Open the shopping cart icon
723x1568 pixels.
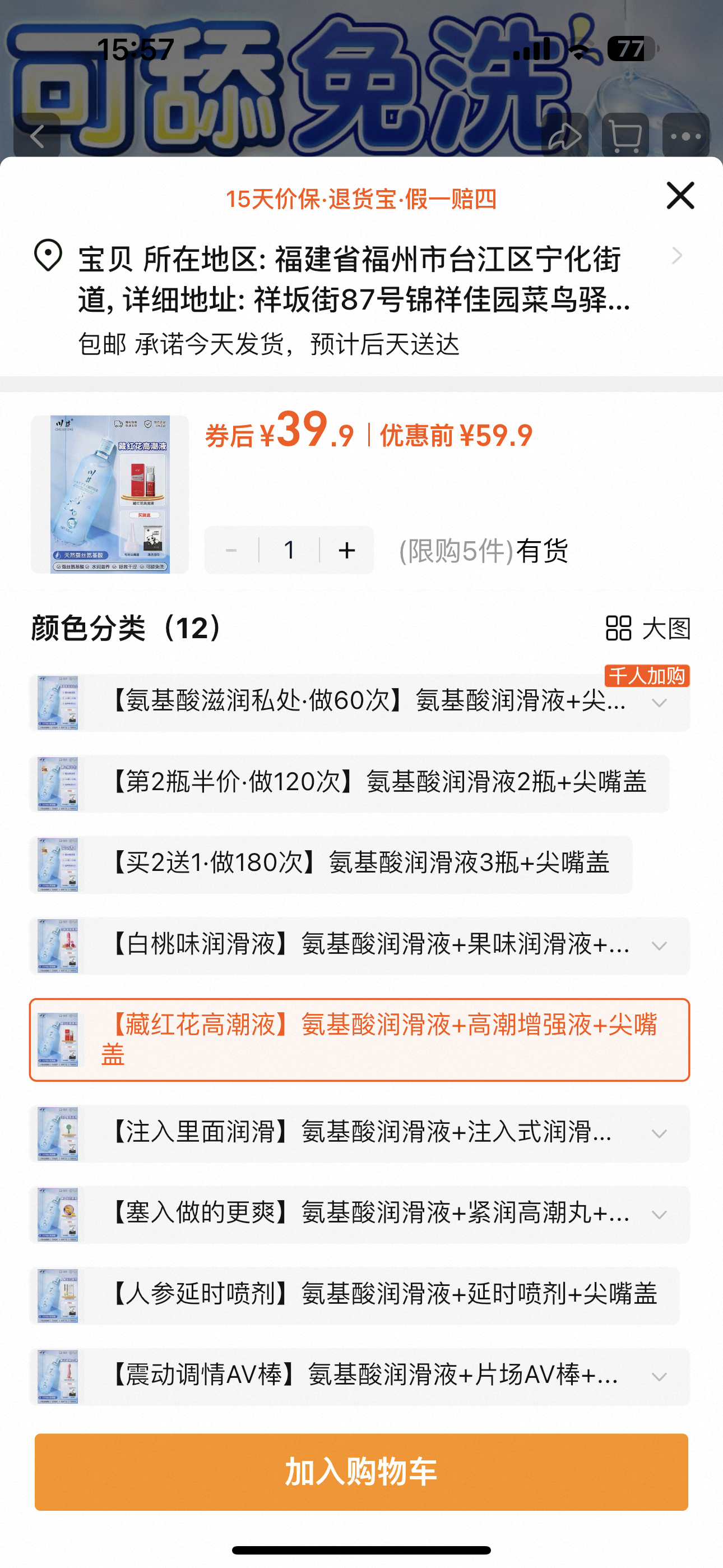(x=625, y=136)
